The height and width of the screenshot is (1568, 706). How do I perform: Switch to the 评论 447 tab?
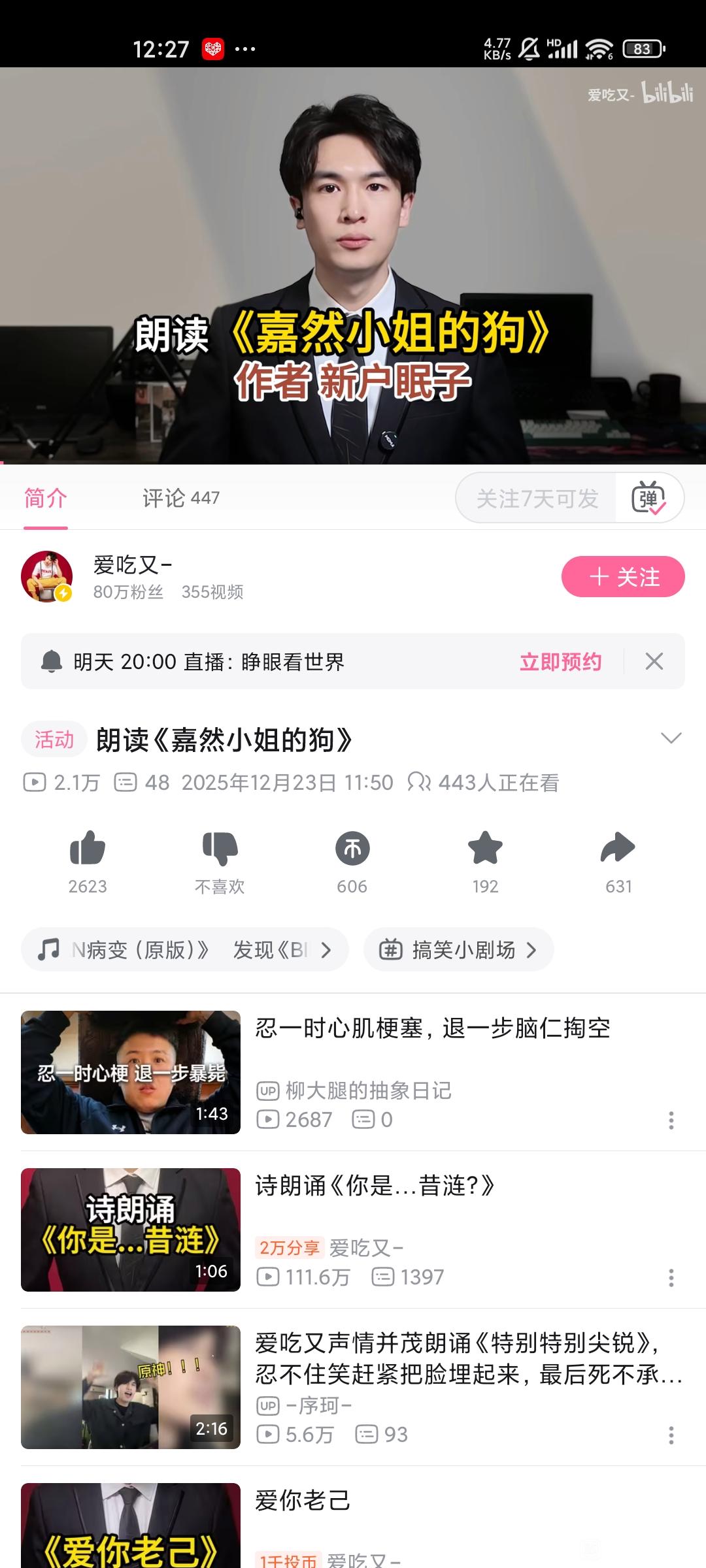(x=180, y=498)
